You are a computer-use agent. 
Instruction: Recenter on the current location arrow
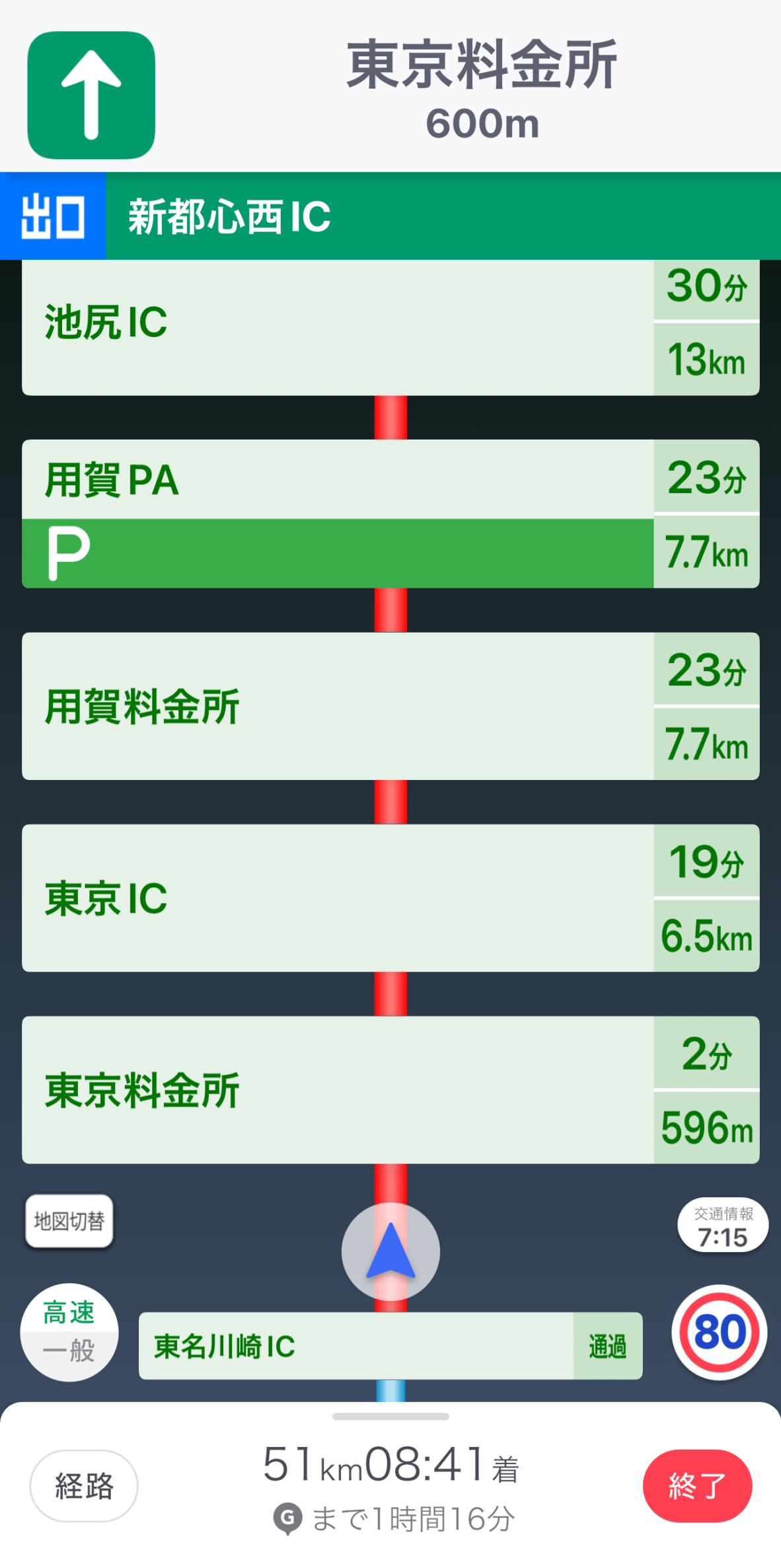pos(390,1251)
